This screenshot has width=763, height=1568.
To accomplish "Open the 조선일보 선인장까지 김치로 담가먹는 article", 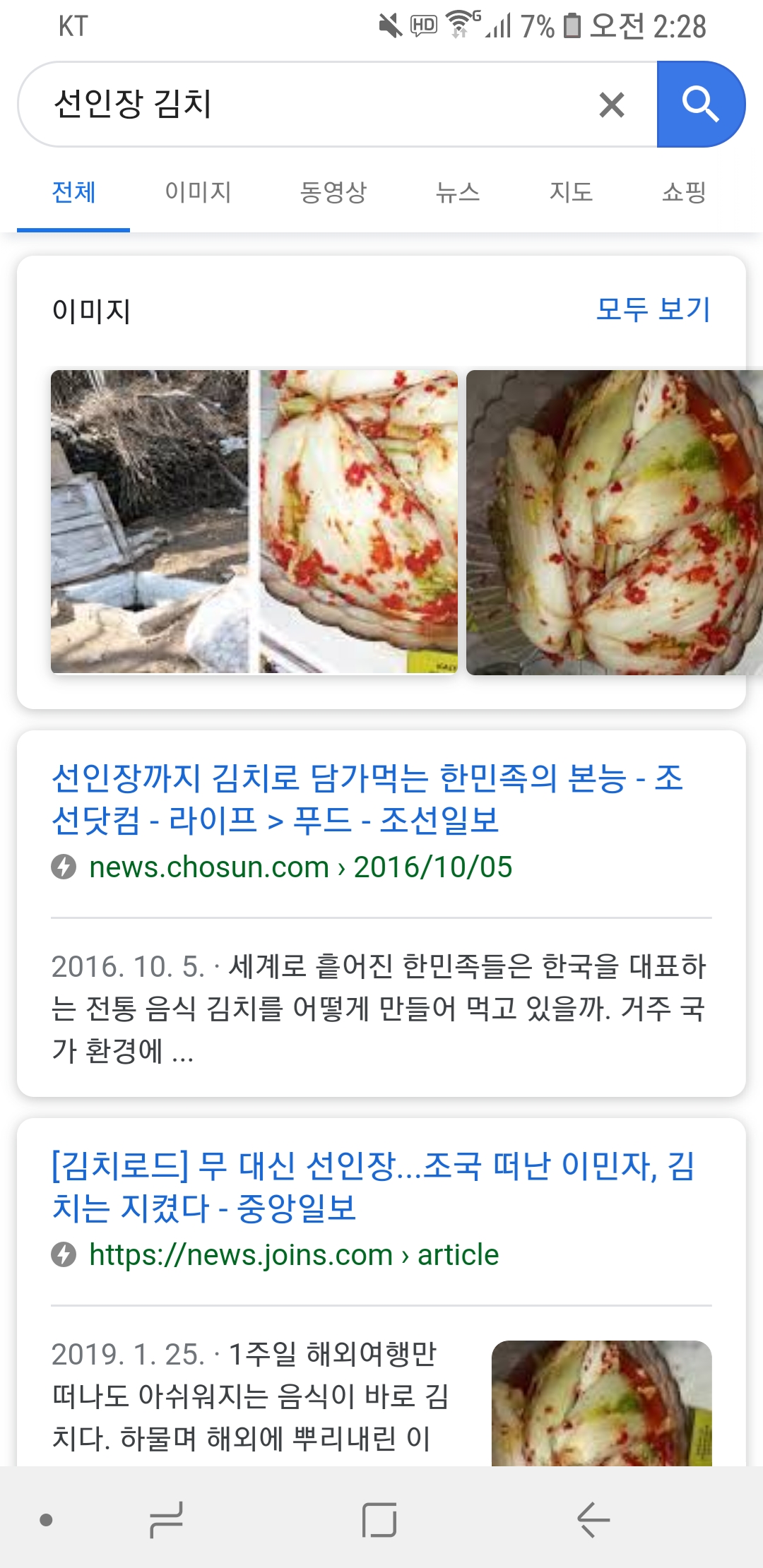I will 367,798.
